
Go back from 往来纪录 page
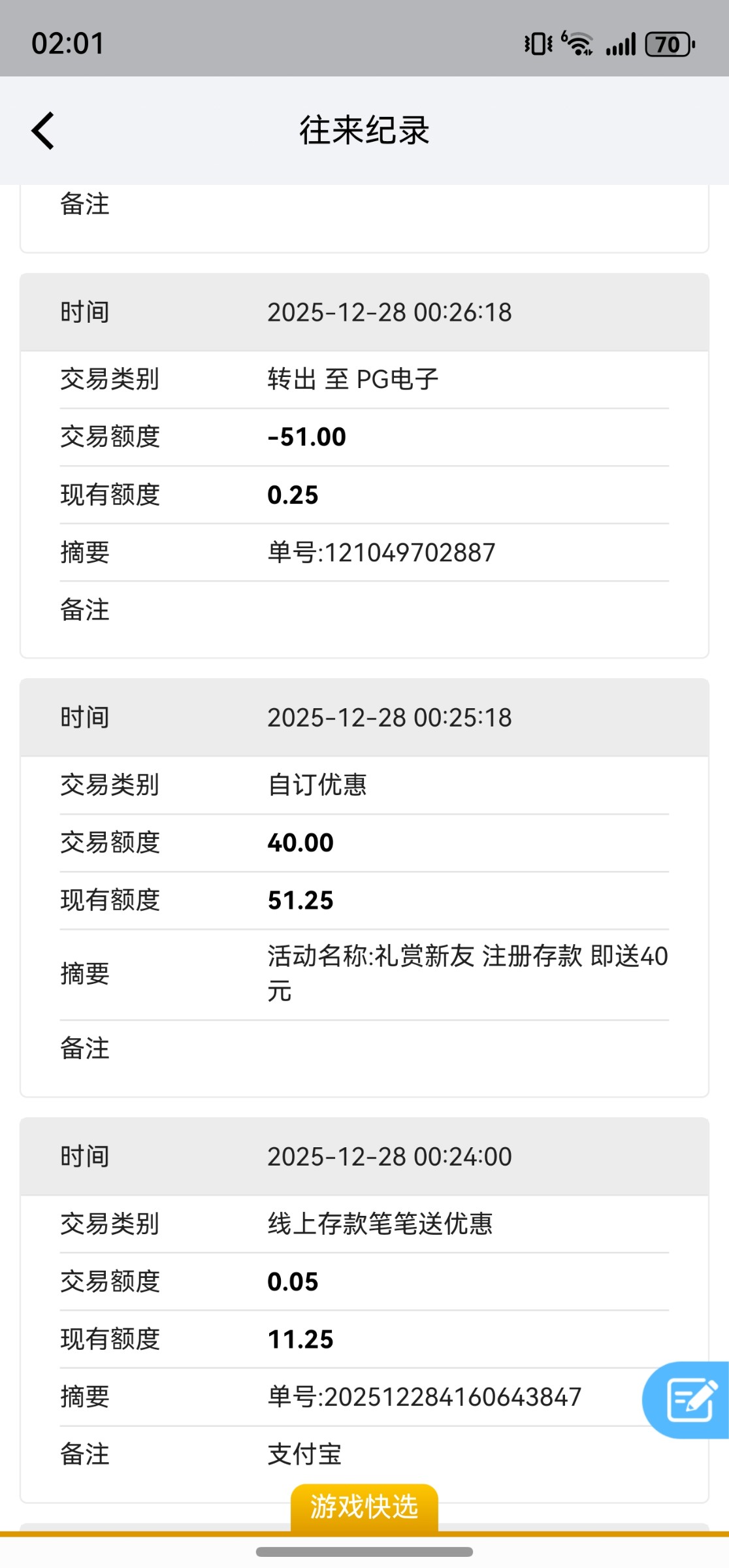pos(43,131)
